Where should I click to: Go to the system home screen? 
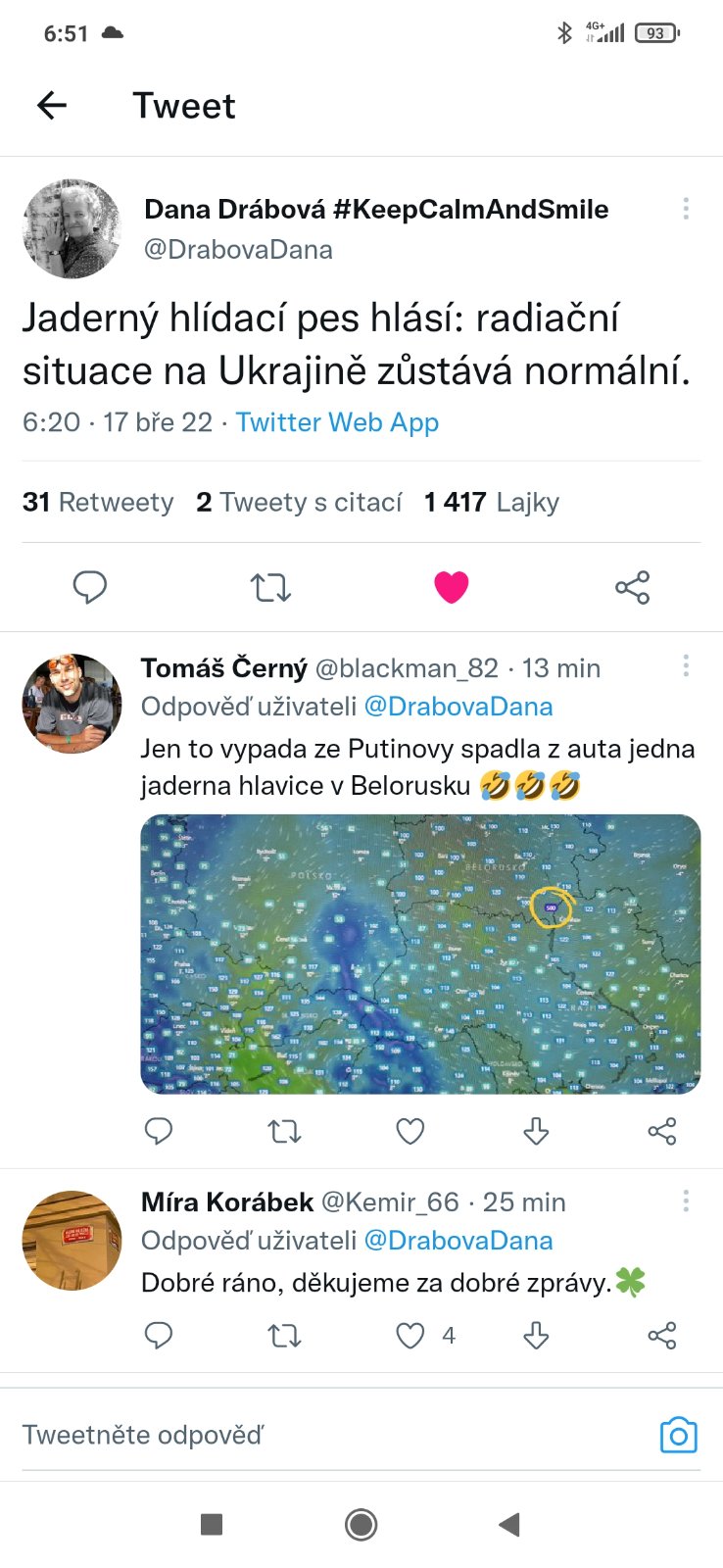coord(361,1524)
